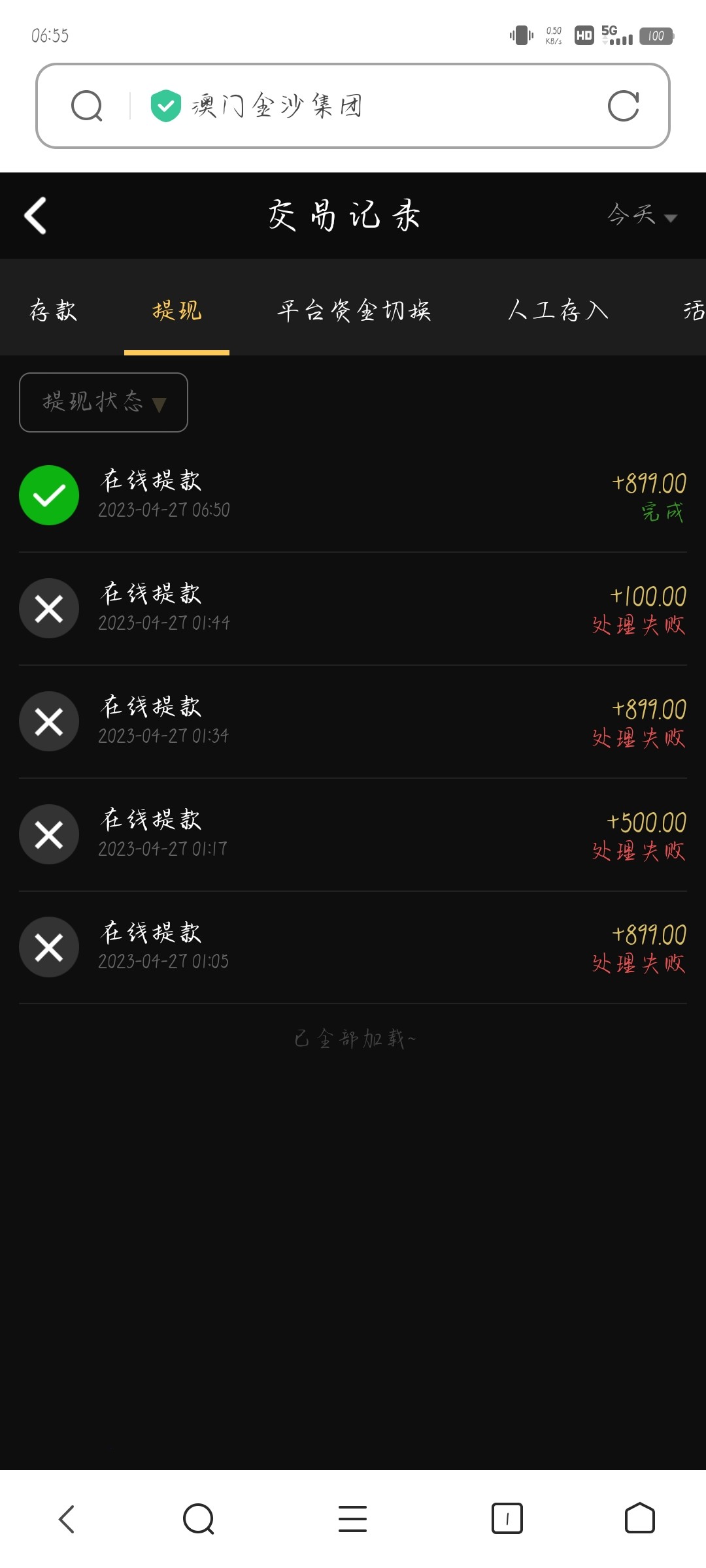Tap the browser search icon in bottom bar
The height and width of the screenshot is (1568, 706).
(x=199, y=1518)
